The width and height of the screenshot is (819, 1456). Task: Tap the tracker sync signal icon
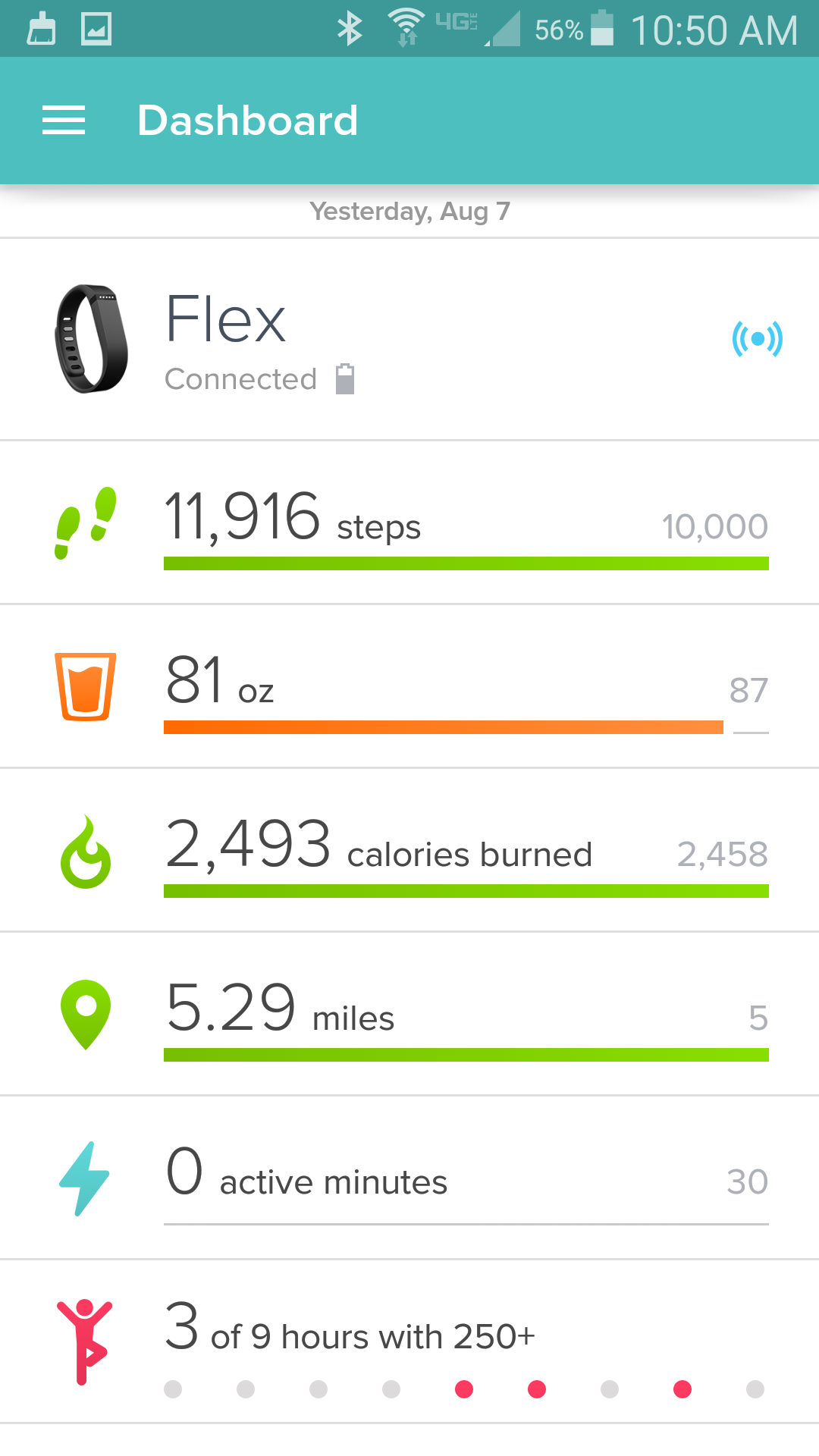pos(757,339)
